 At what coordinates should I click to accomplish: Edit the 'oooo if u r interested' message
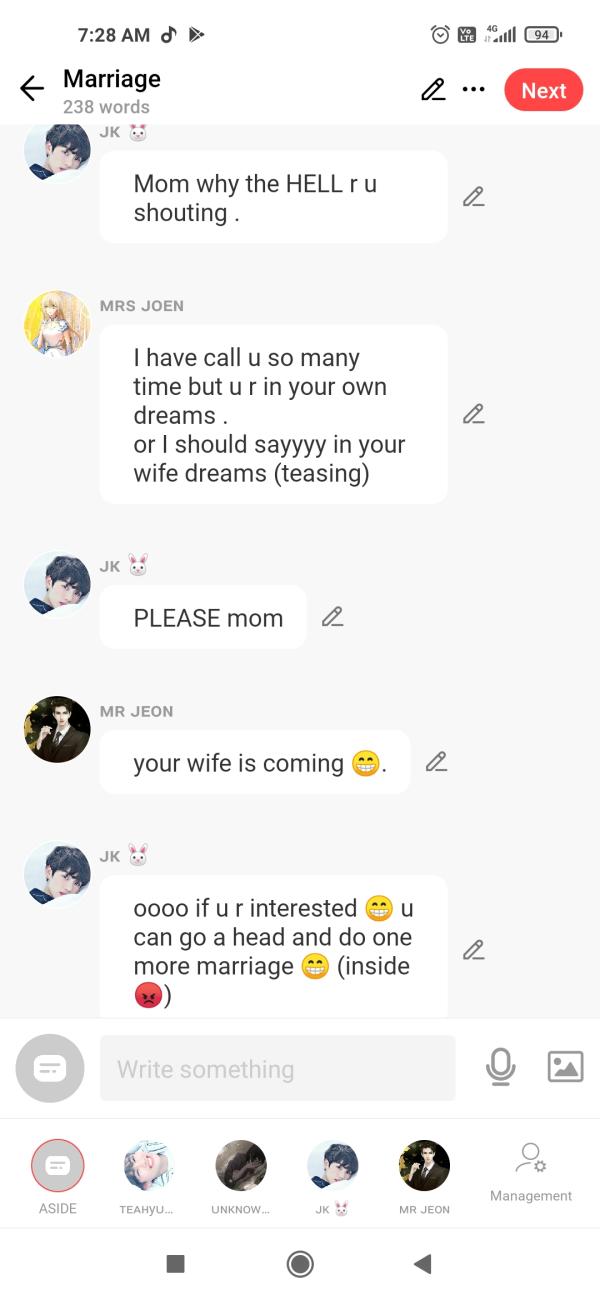473,950
